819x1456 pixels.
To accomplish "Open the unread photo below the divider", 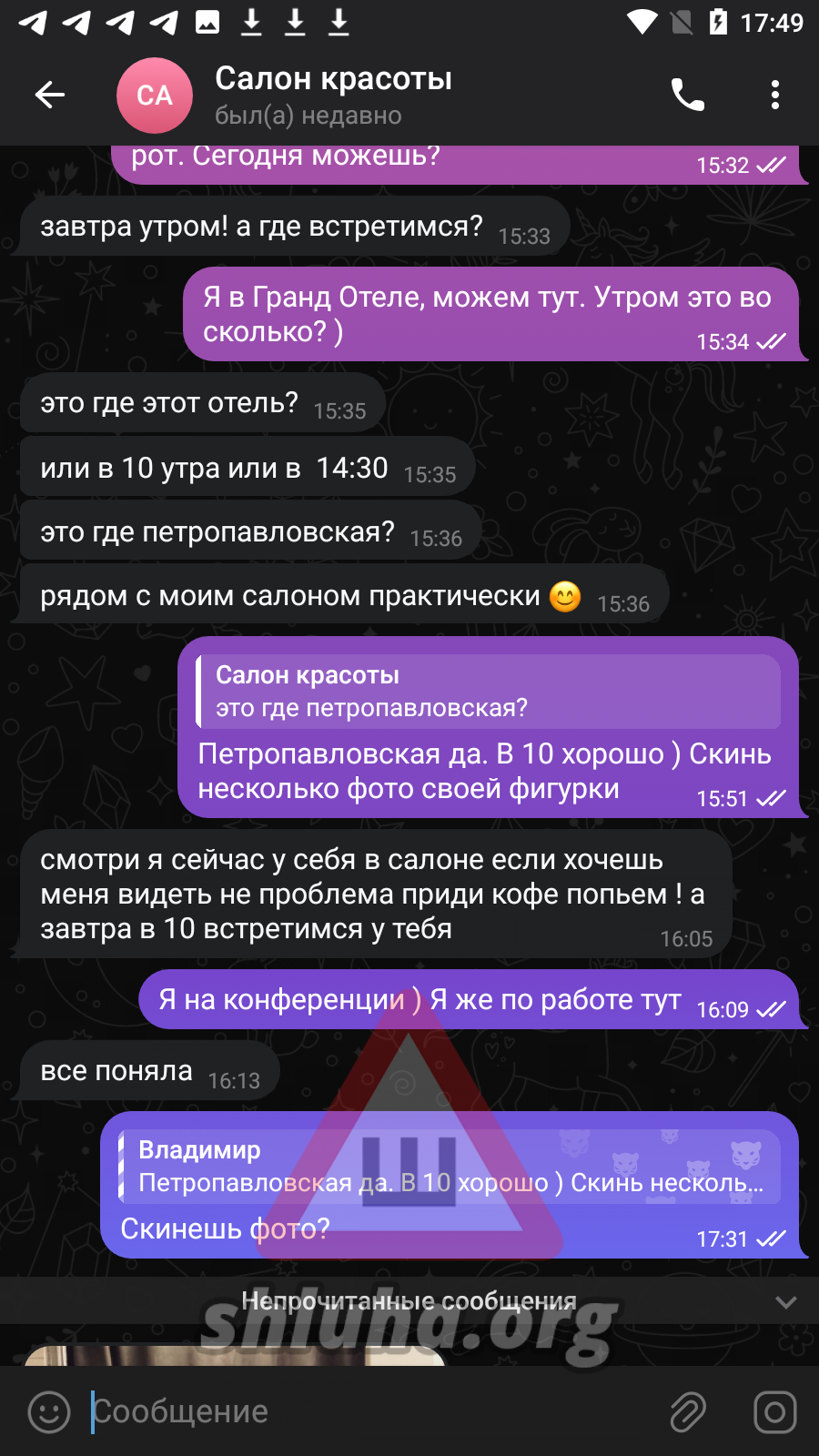I will coord(234,1356).
